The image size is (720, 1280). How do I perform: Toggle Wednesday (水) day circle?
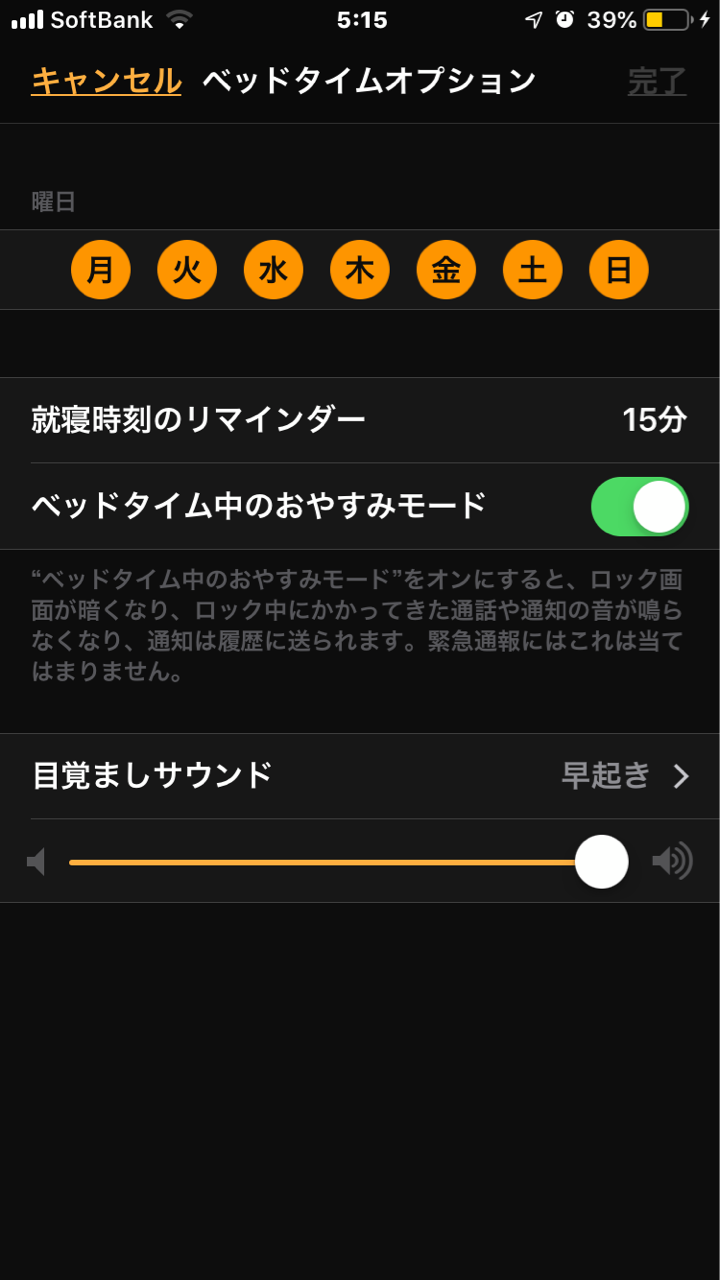point(273,270)
